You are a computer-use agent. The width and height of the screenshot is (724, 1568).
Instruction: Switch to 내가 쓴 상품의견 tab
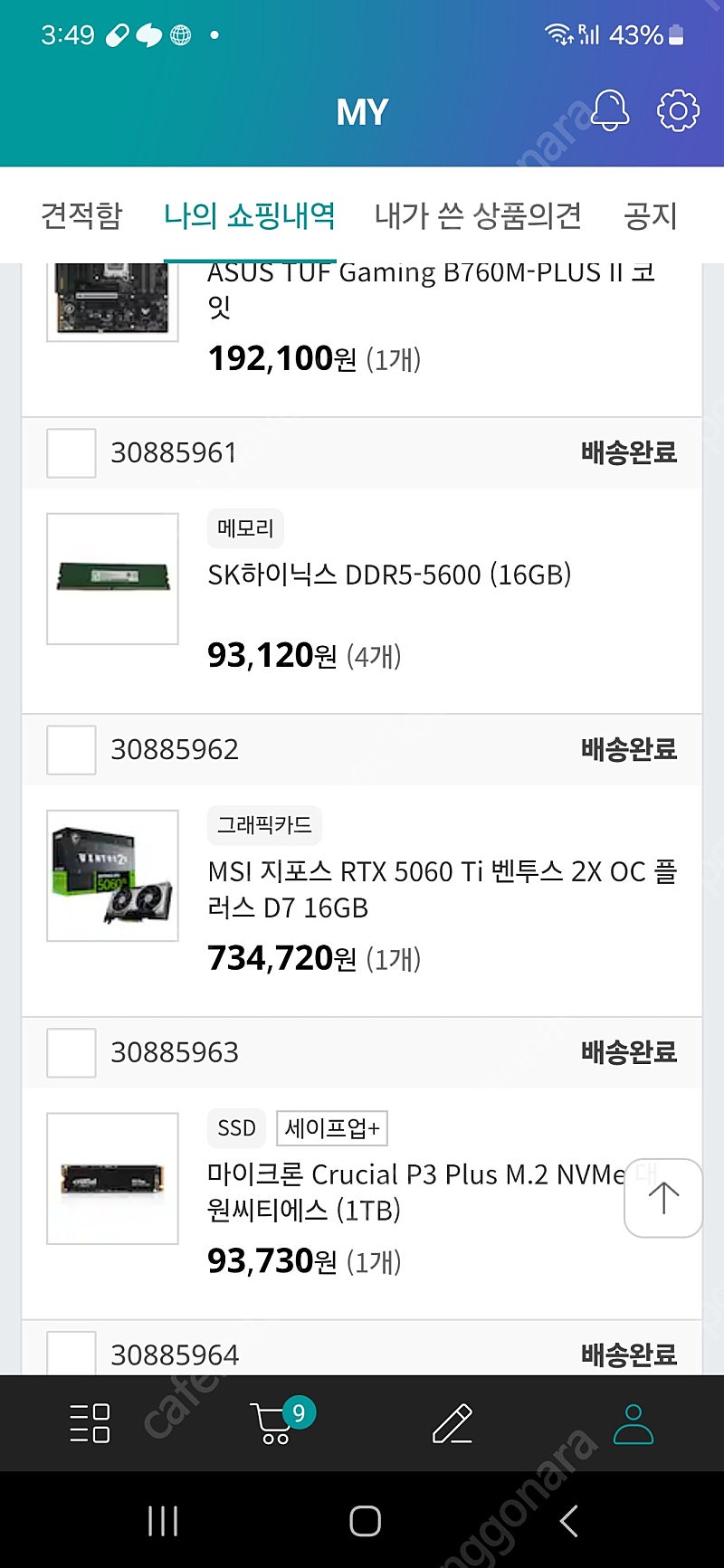pyautogui.click(x=478, y=215)
